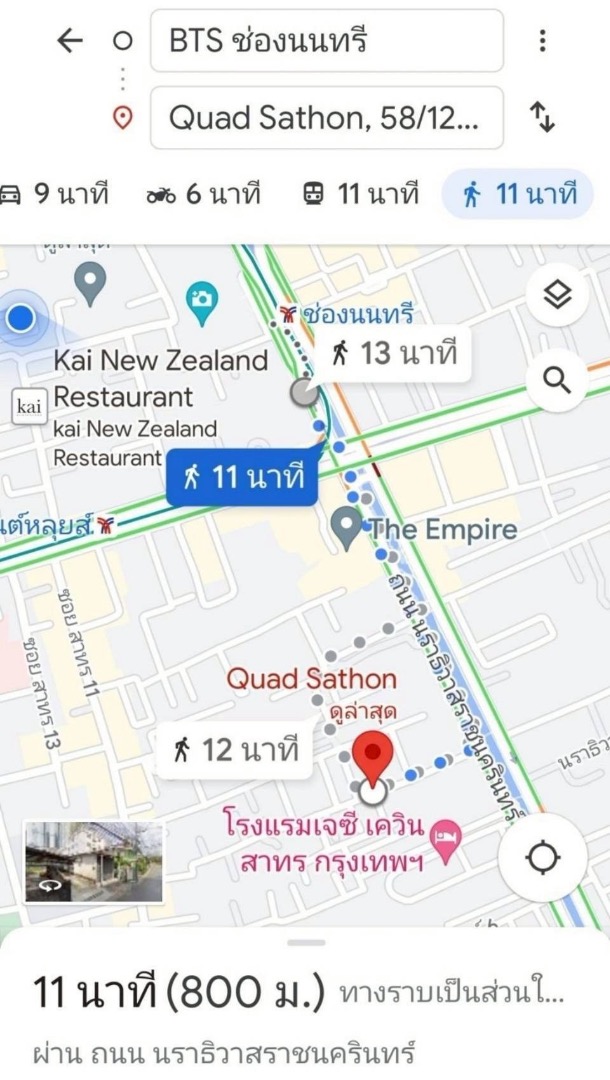This screenshot has height=1080, width=610.
Task: Open the map layers selector
Action: (556, 295)
